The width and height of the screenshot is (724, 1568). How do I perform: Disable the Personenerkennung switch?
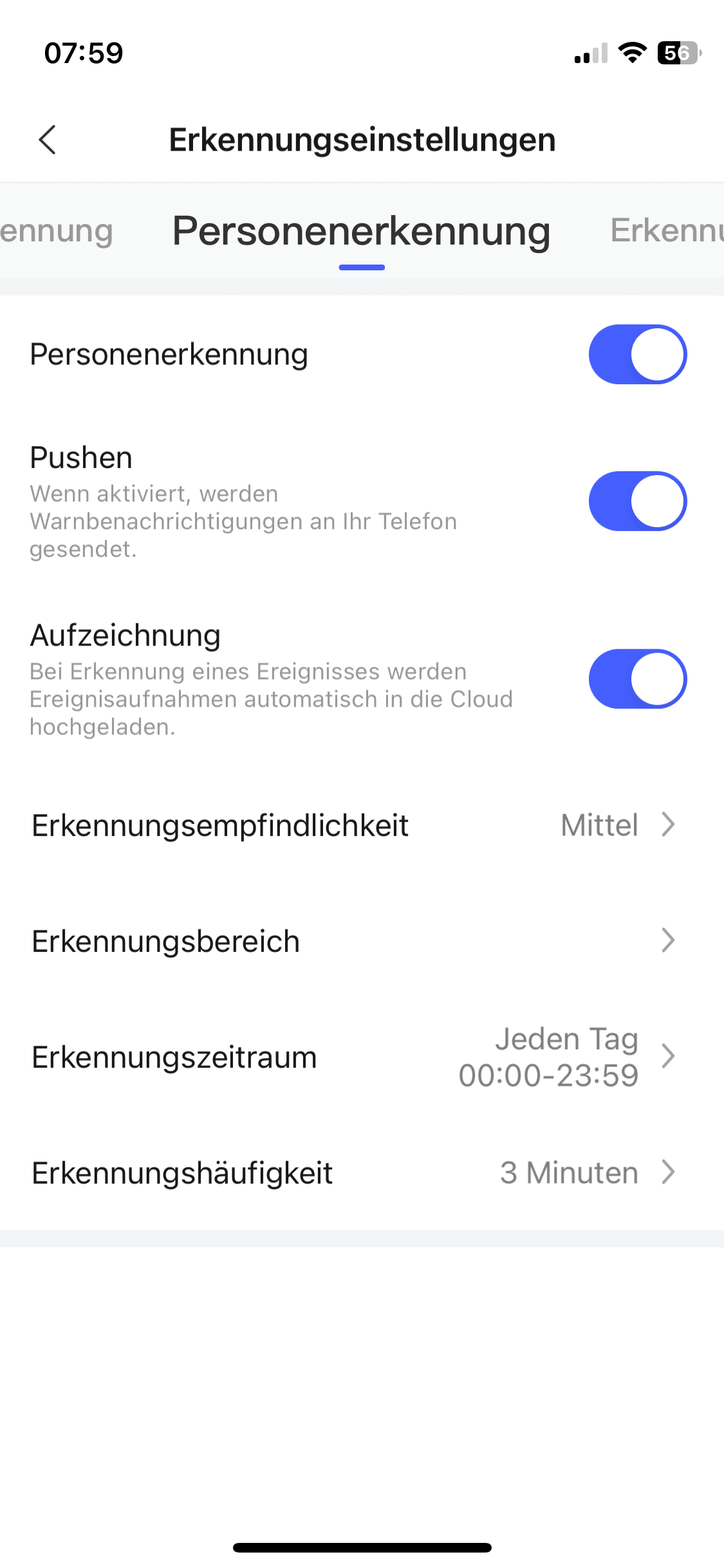[x=637, y=355]
